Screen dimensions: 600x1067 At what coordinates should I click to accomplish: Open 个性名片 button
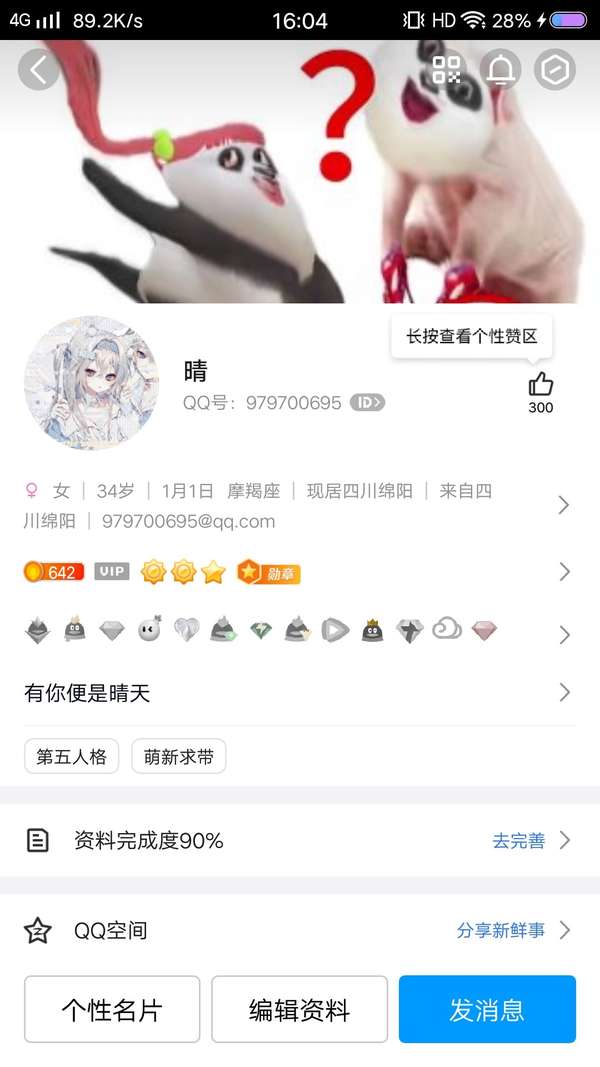(x=112, y=1009)
